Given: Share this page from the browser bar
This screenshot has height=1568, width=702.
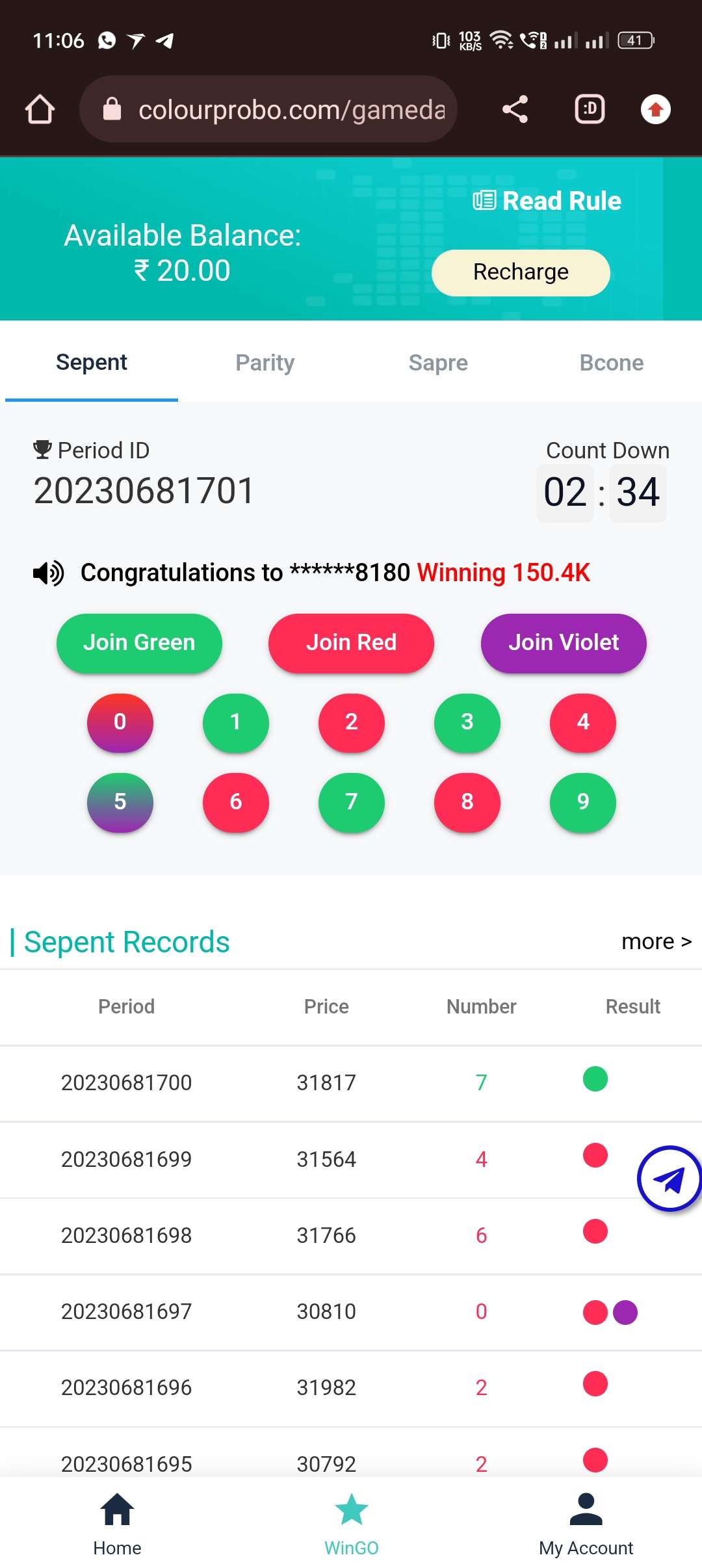Looking at the screenshot, I should 515,109.
